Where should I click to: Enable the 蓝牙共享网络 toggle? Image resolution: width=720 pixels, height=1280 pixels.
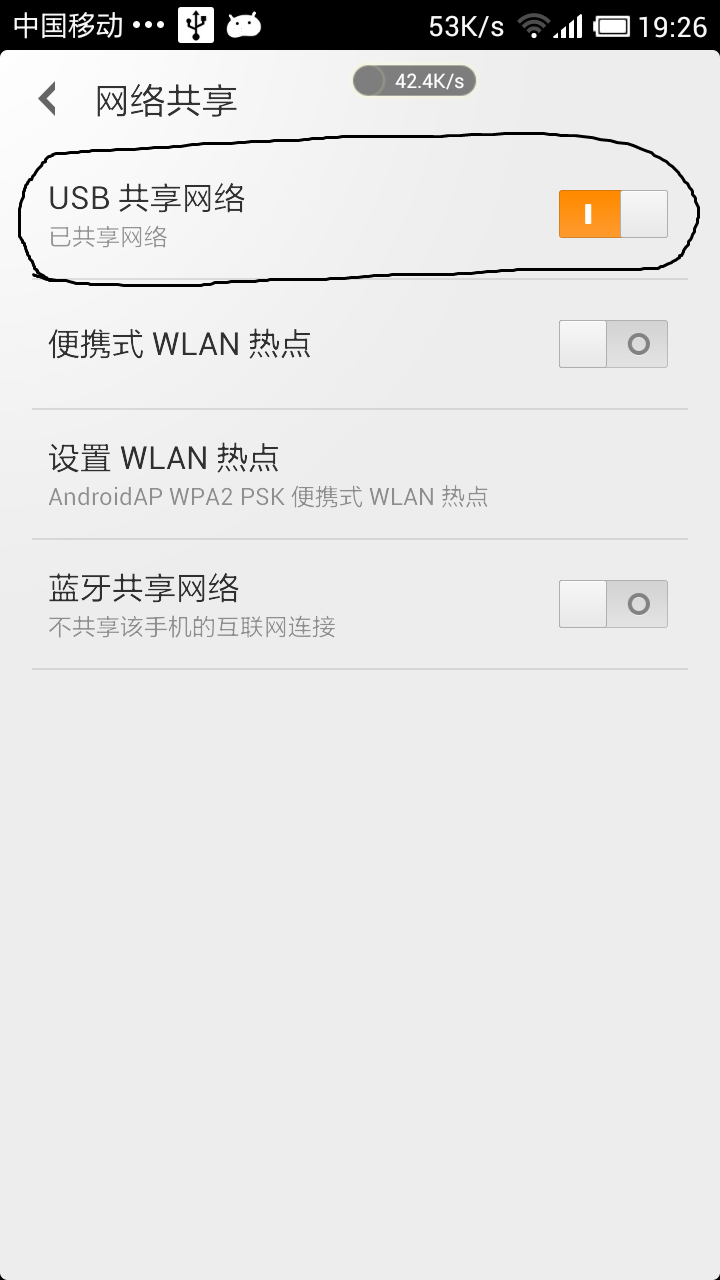tap(612, 603)
